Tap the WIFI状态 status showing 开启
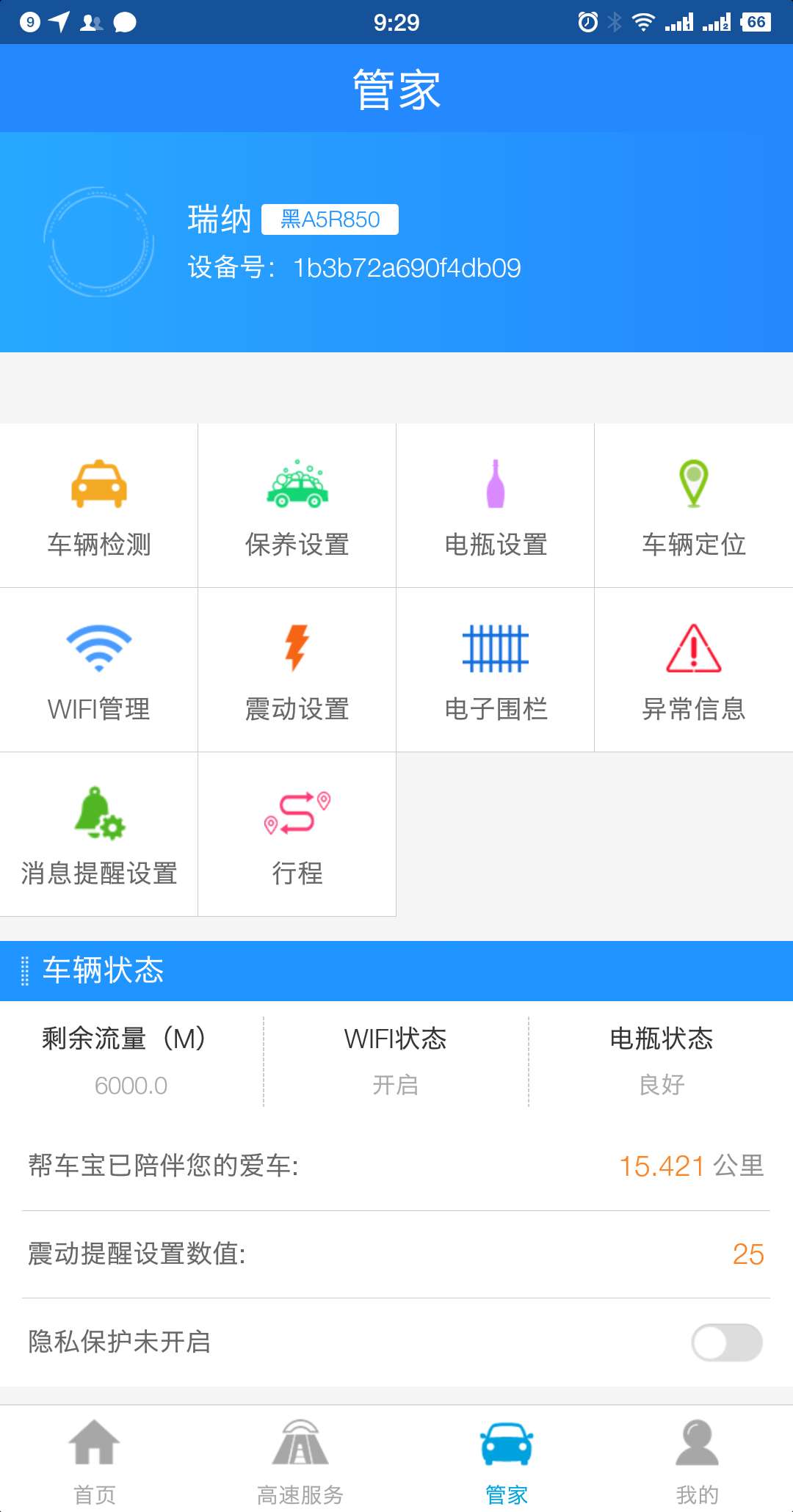The width and height of the screenshot is (793, 1512). click(x=396, y=1086)
